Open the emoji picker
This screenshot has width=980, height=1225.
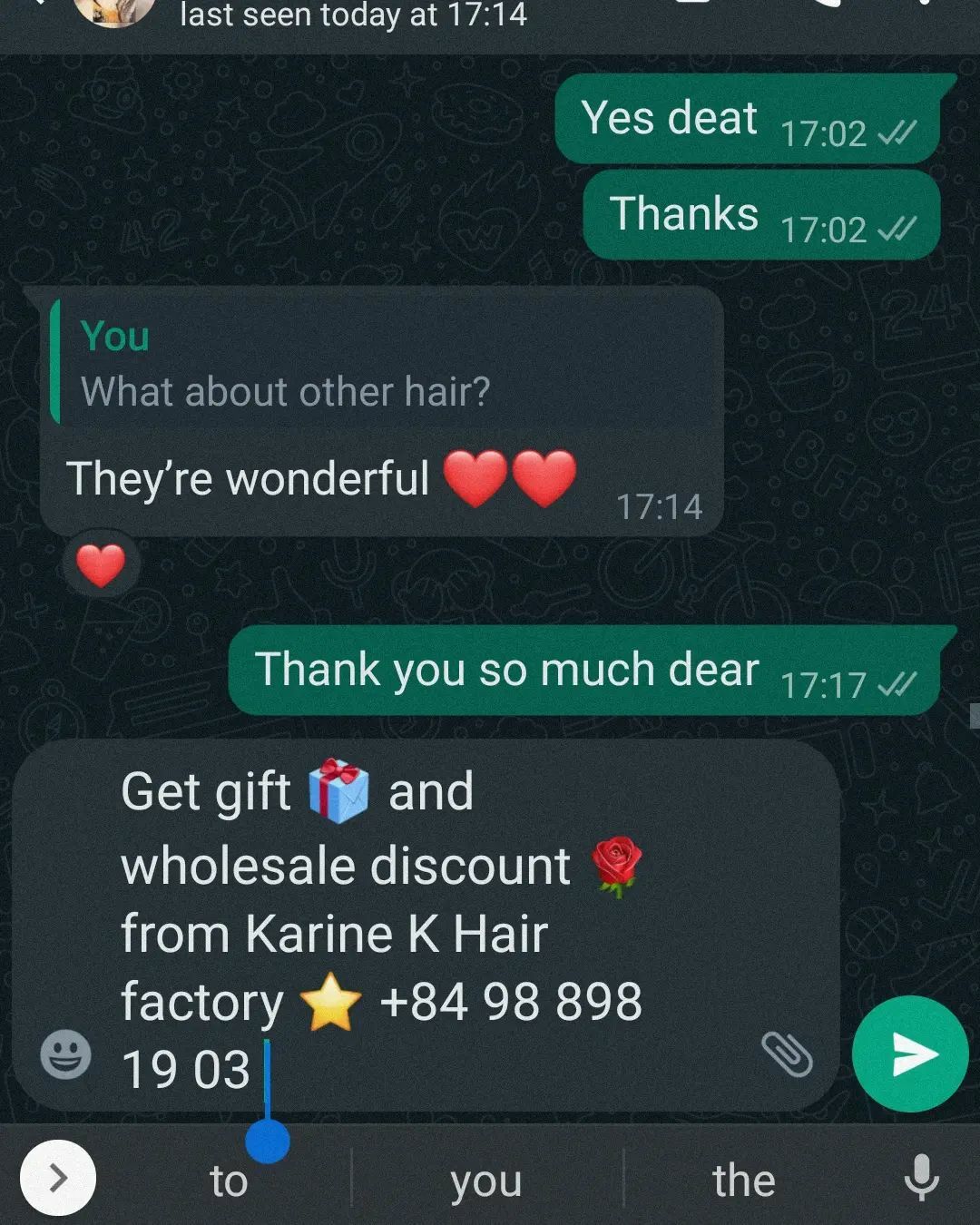pyautogui.click(x=66, y=1054)
